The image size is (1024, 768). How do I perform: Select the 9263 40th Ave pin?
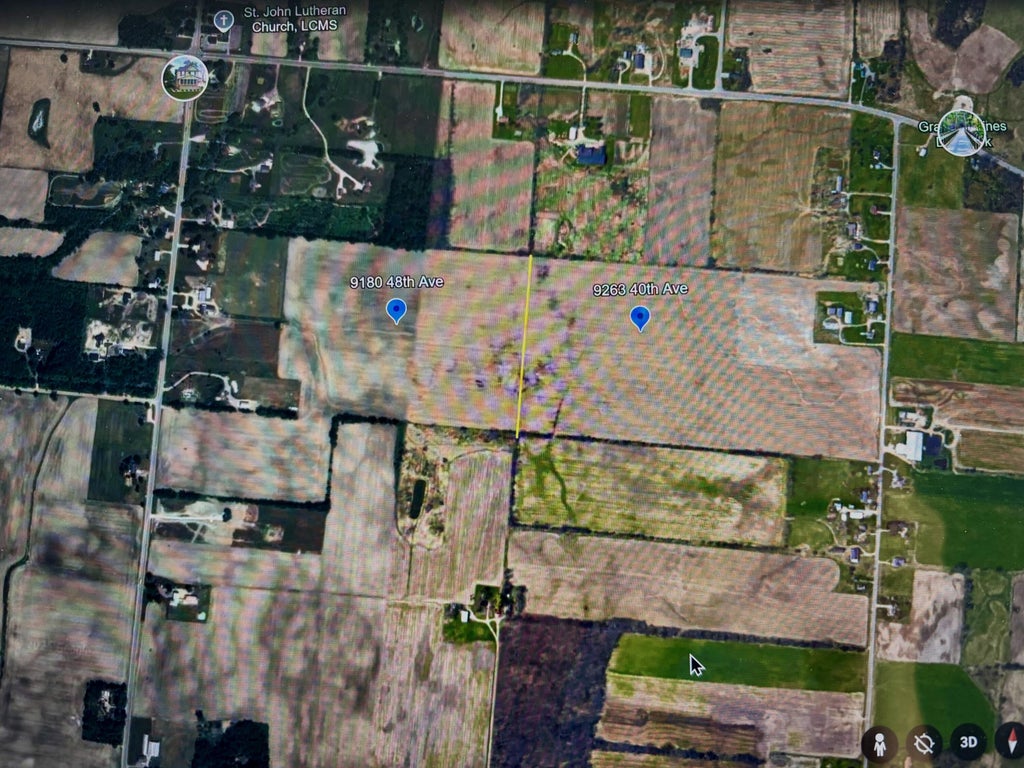(640, 318)
